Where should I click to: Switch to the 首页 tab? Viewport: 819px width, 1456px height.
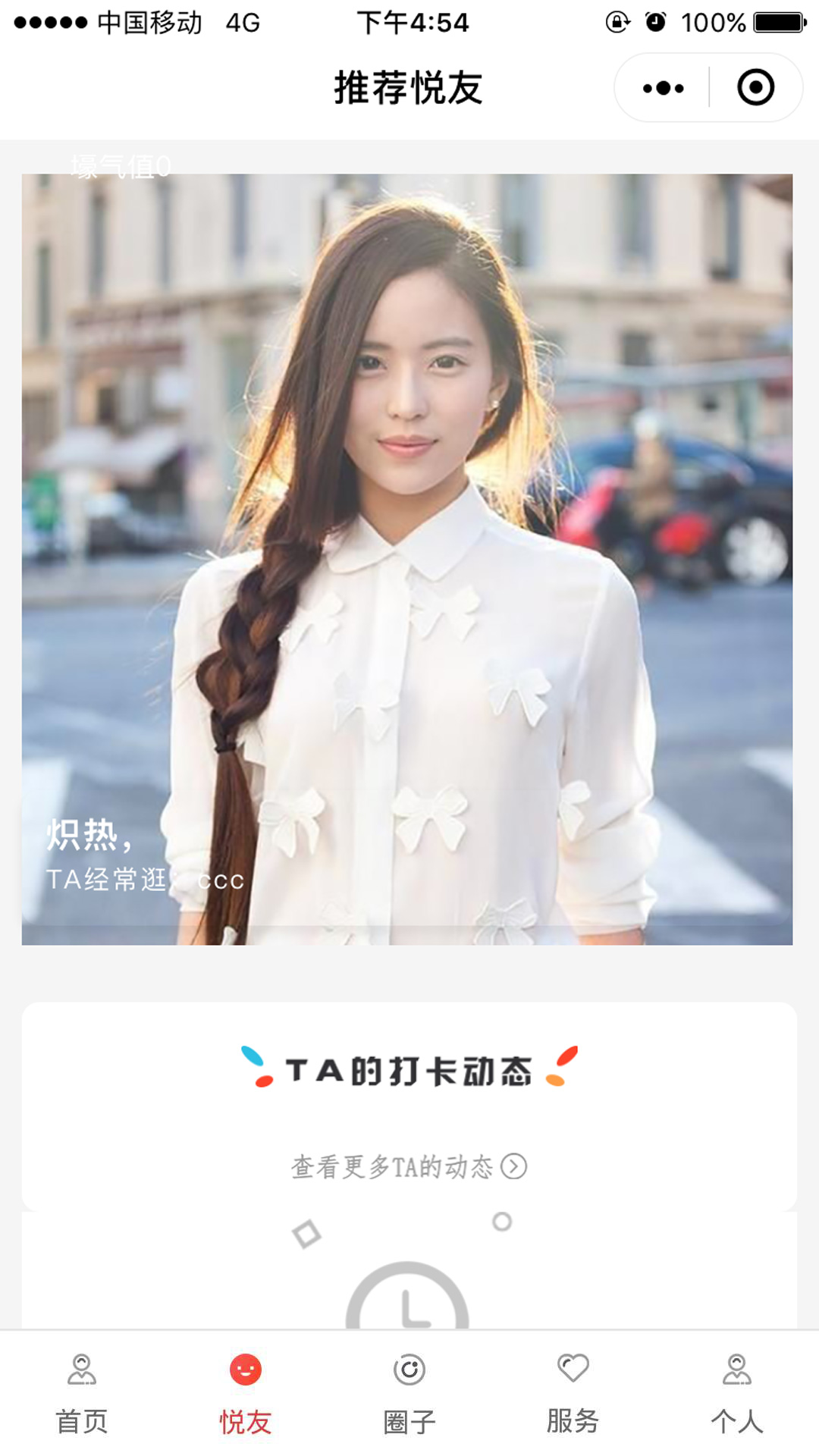click(x=82, y=1394)
